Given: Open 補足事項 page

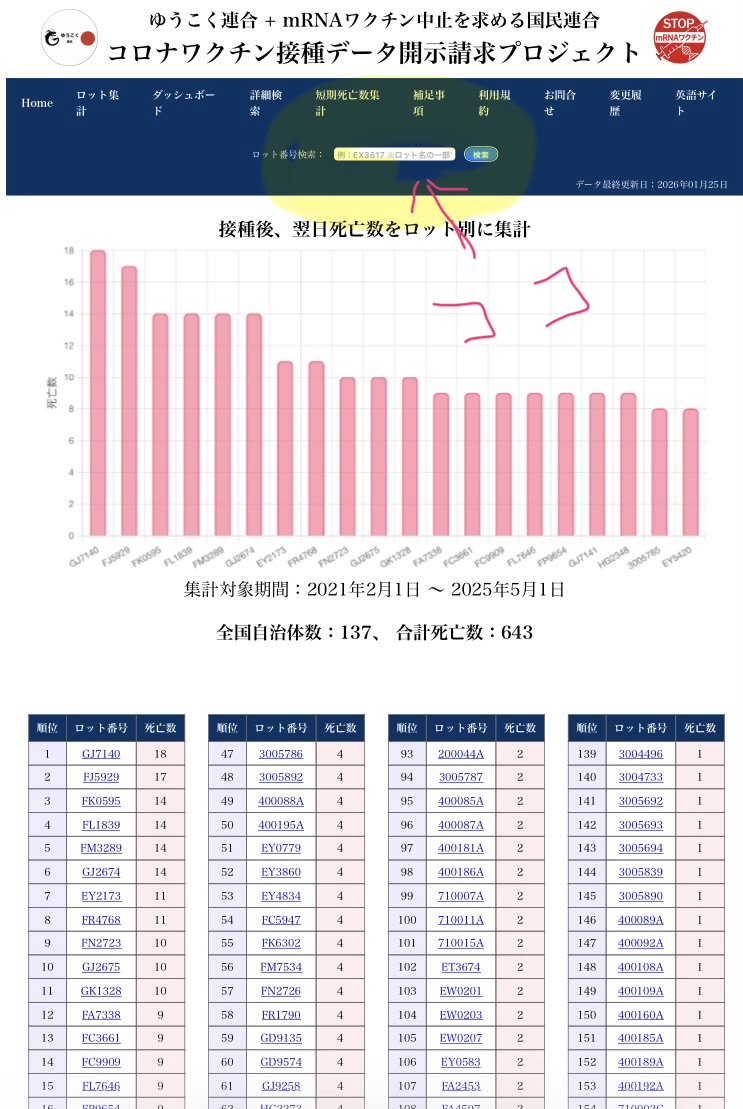Looking at the screenshot, I should point(428,103).
